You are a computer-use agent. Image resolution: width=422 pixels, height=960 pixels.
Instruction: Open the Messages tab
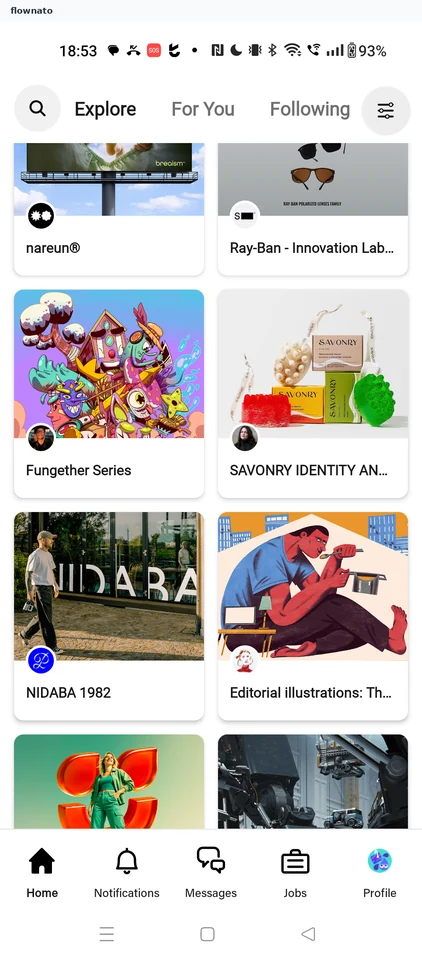click(x=211, y=872)
